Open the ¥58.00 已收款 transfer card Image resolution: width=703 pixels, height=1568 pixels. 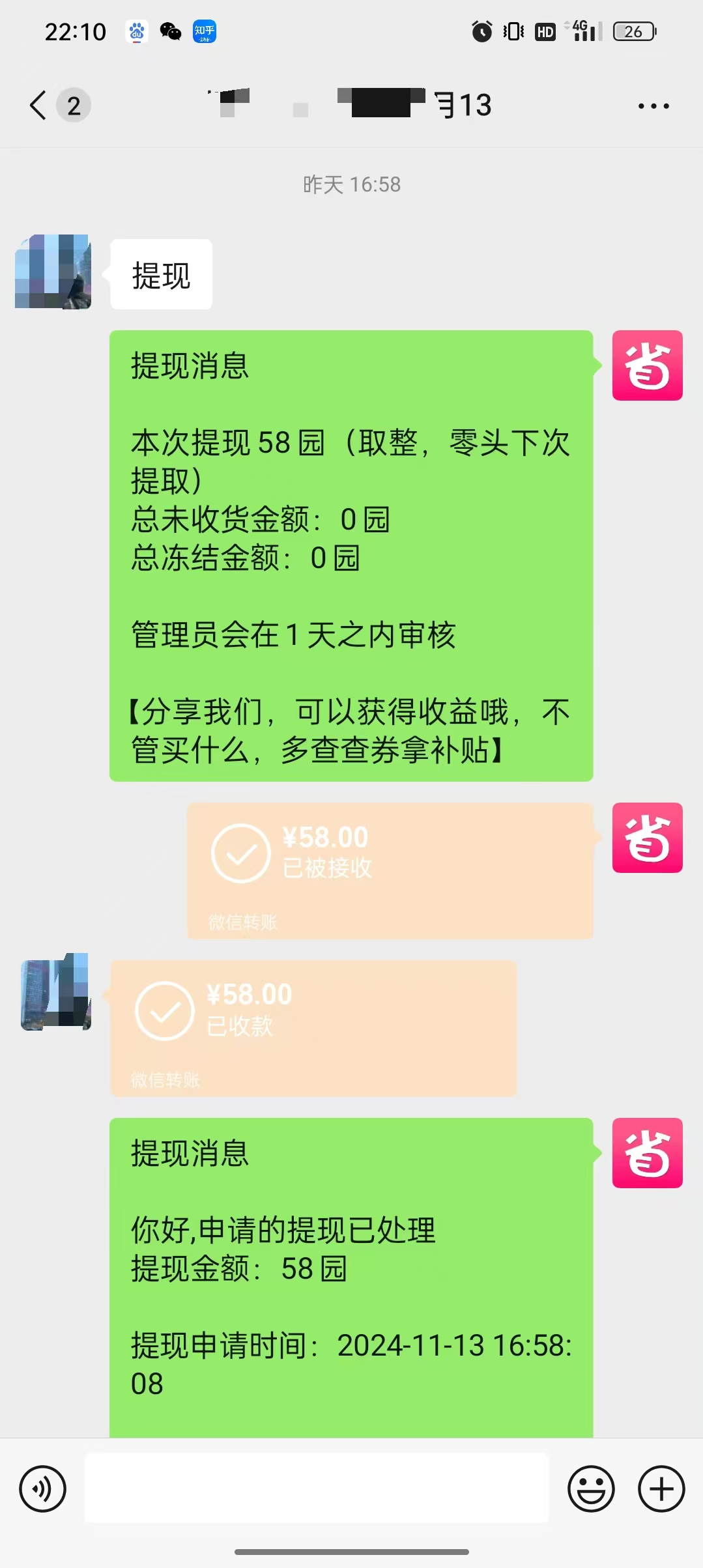click(313, 1027)
